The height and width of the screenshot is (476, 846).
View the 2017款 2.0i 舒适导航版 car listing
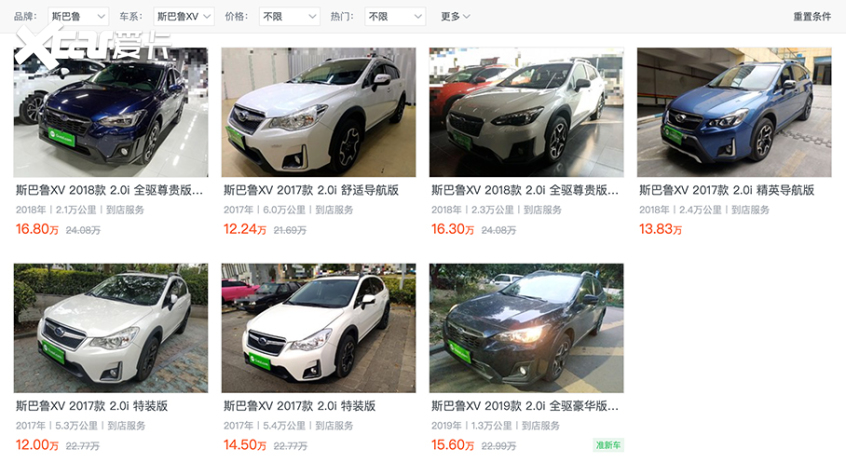[318, 113]
